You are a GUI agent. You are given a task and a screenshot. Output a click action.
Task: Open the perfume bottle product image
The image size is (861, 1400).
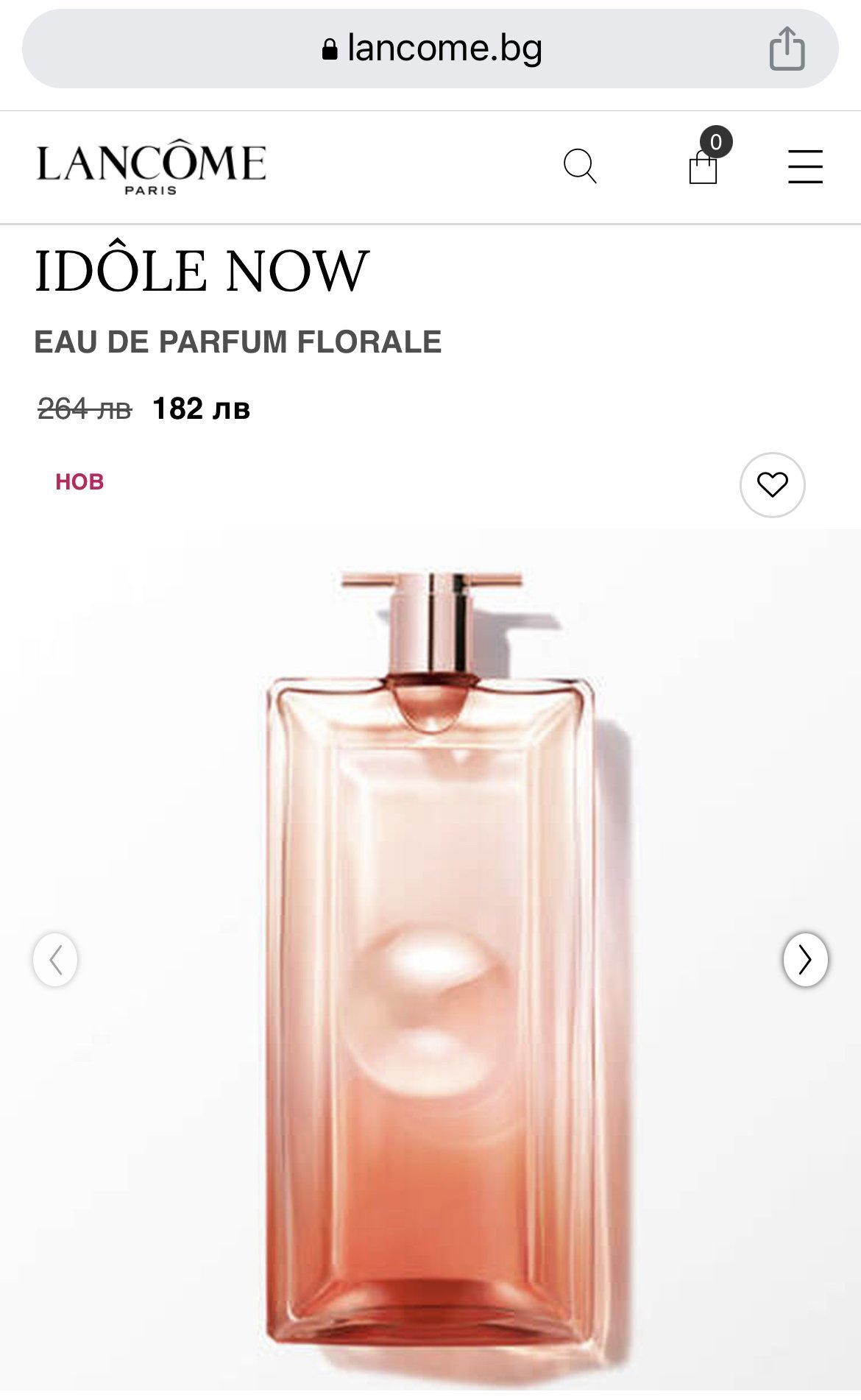431,957
